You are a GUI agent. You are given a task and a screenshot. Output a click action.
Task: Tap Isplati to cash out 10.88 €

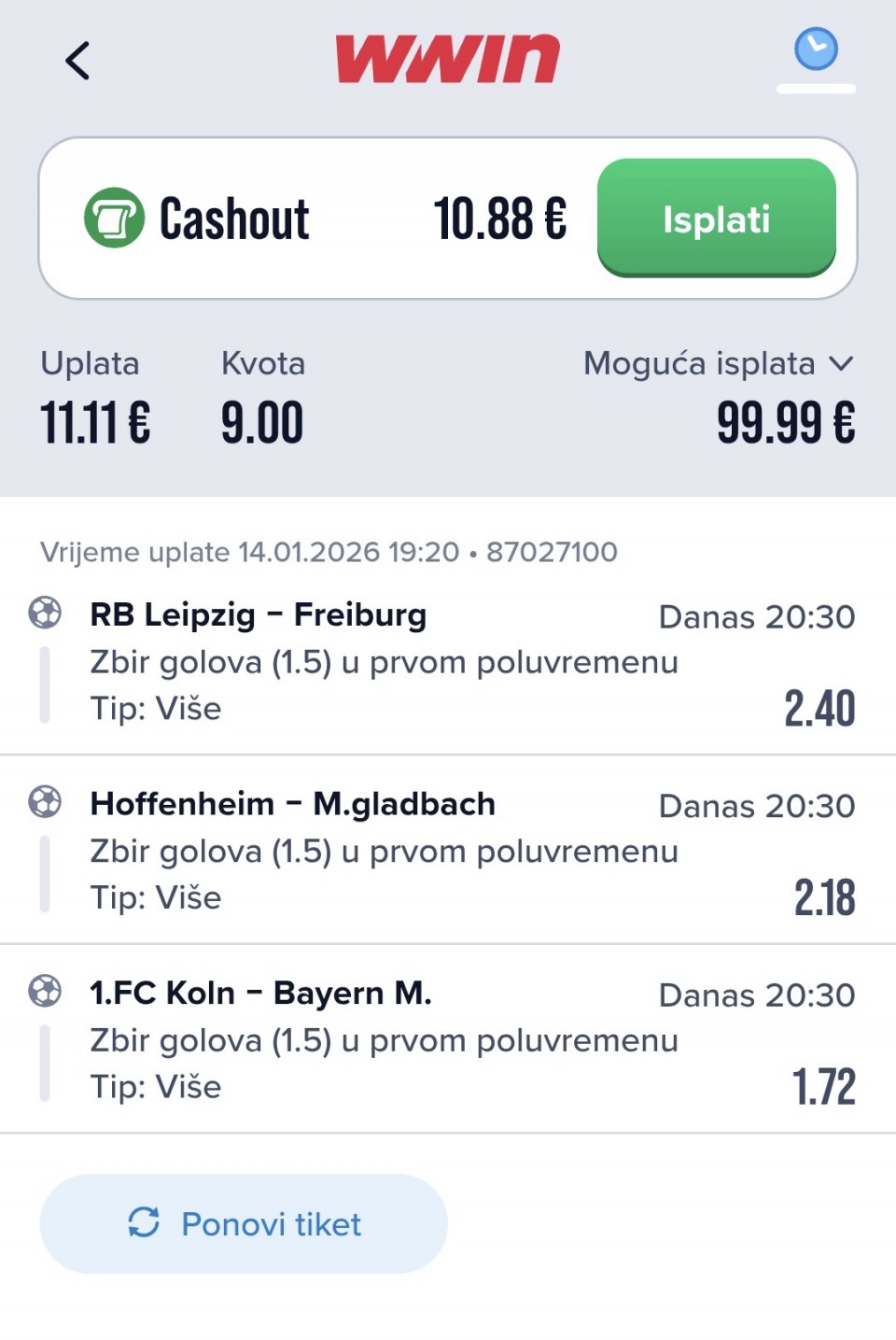tap(716, 219)
